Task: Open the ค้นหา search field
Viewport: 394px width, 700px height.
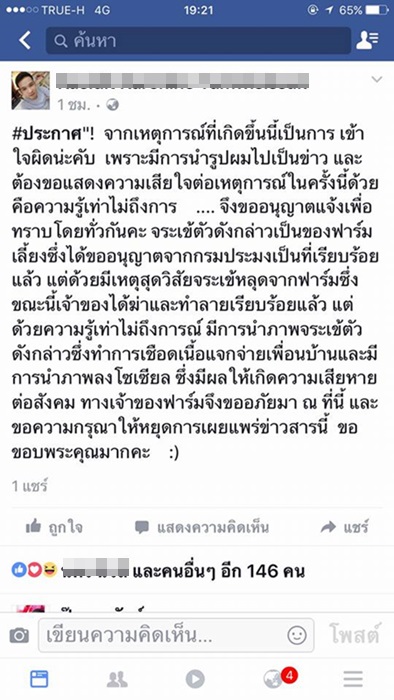Action: click(198, 41)
